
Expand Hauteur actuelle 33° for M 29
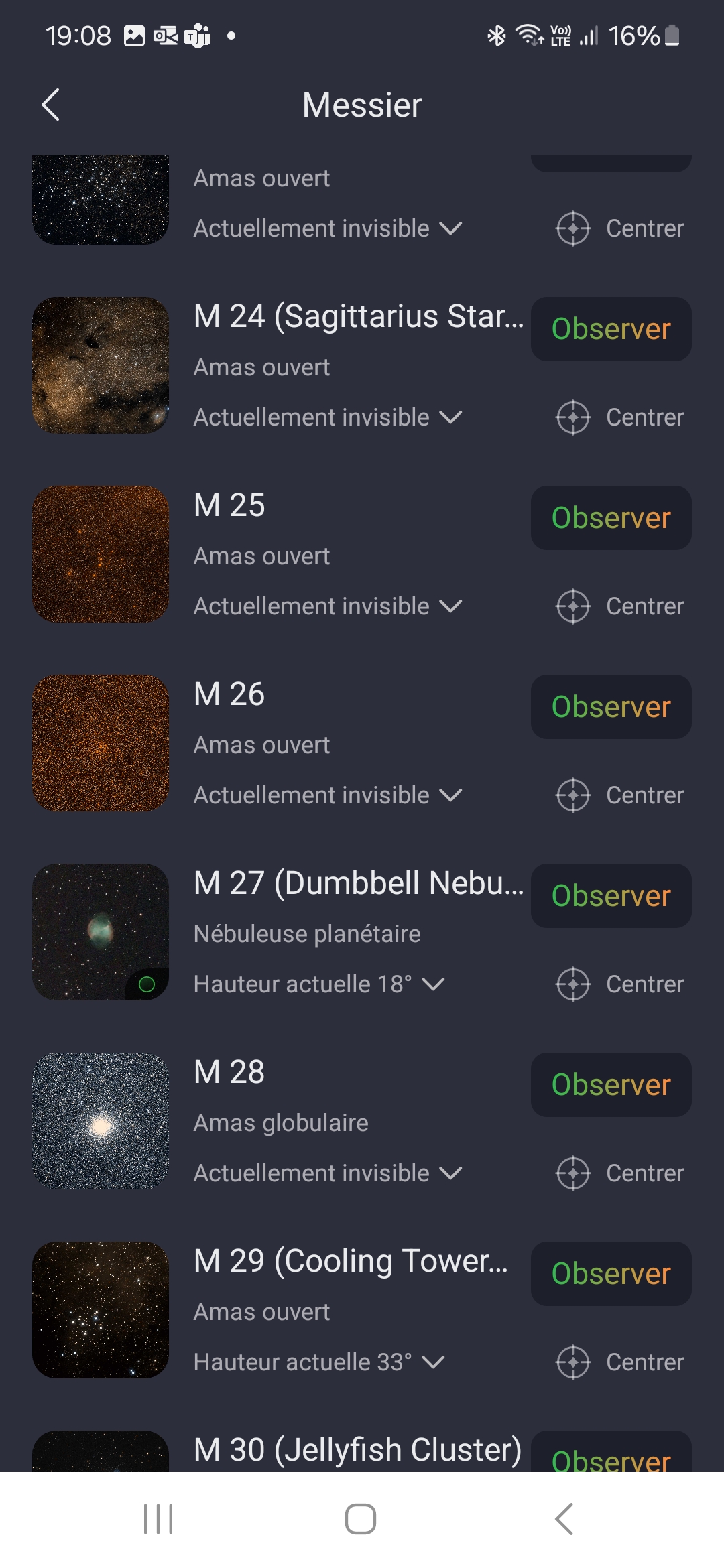(x=319, y=1362)
